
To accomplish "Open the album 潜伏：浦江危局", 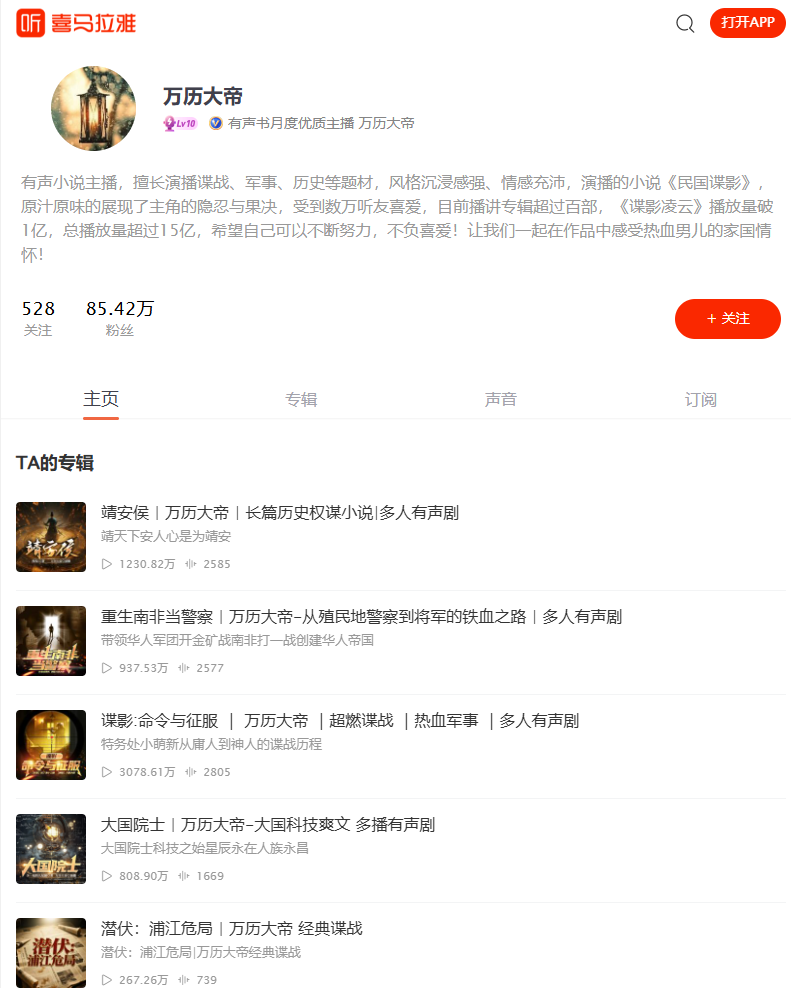I will point(231,929).
